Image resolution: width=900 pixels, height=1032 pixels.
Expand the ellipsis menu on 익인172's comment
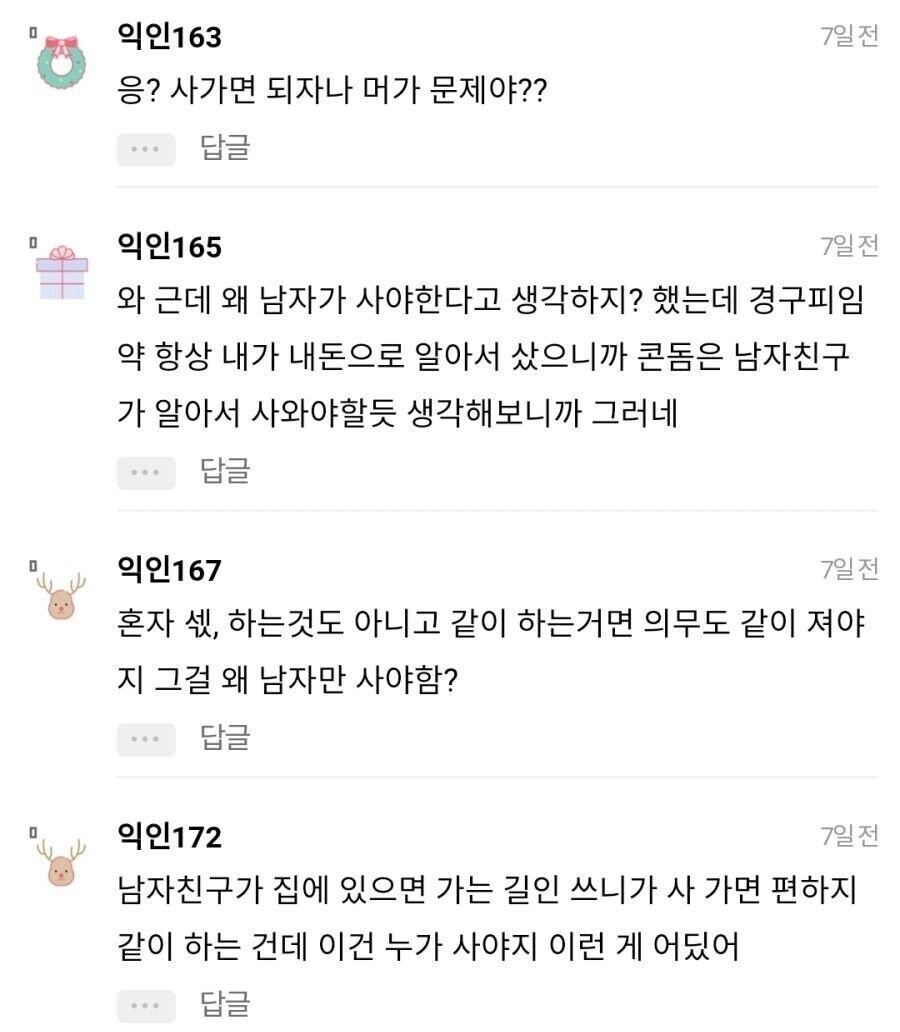[x=145, y=1007]
